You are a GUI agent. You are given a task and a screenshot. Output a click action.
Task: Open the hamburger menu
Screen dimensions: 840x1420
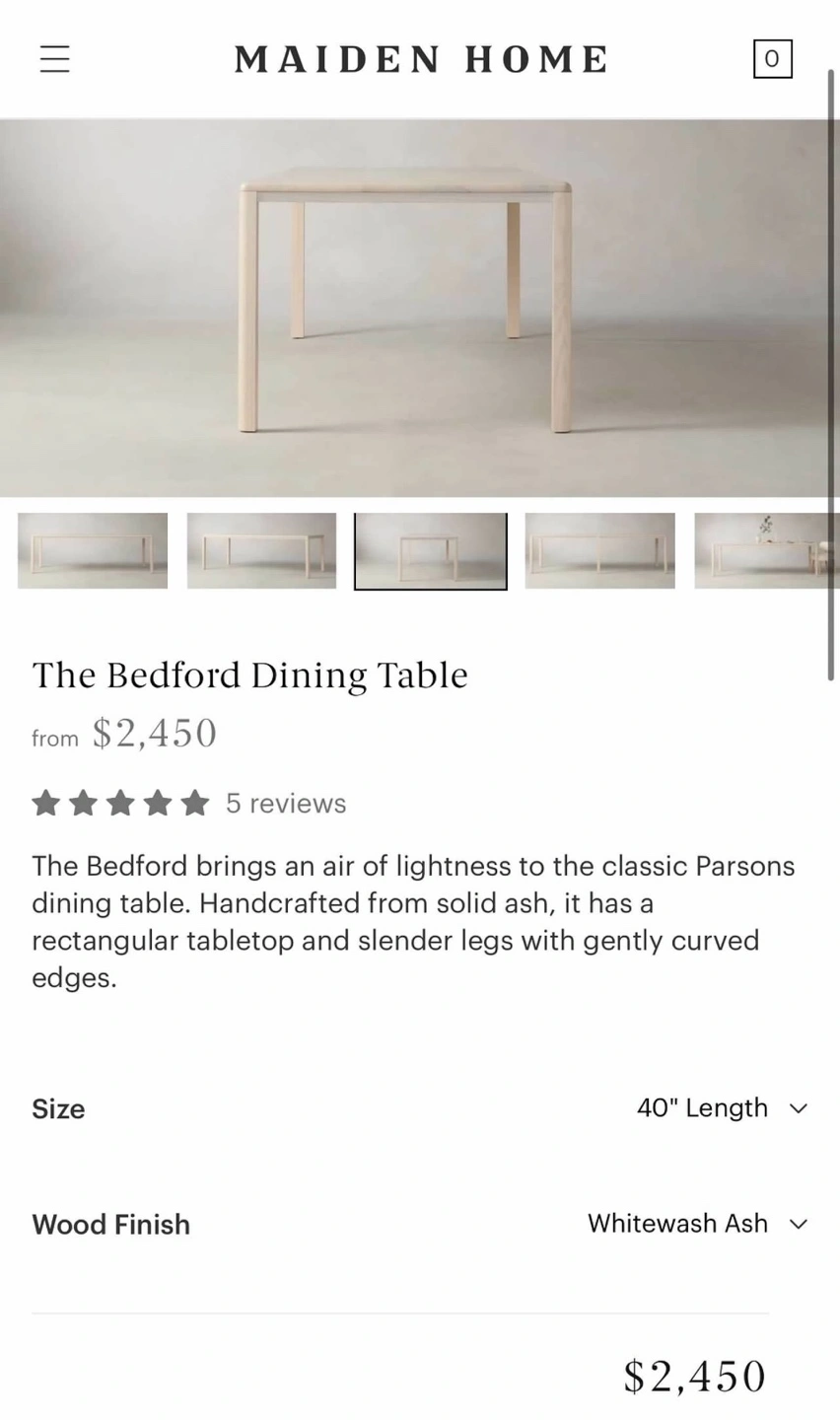click(55, 59)
